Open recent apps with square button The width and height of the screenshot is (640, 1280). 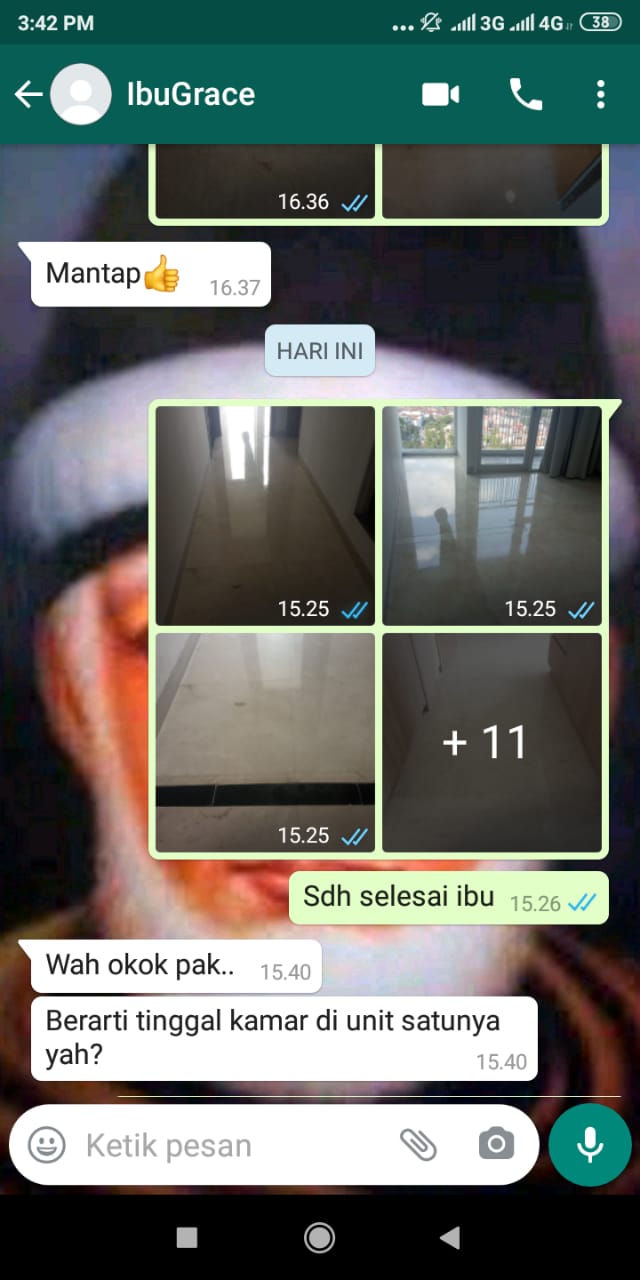(187, 1238)
